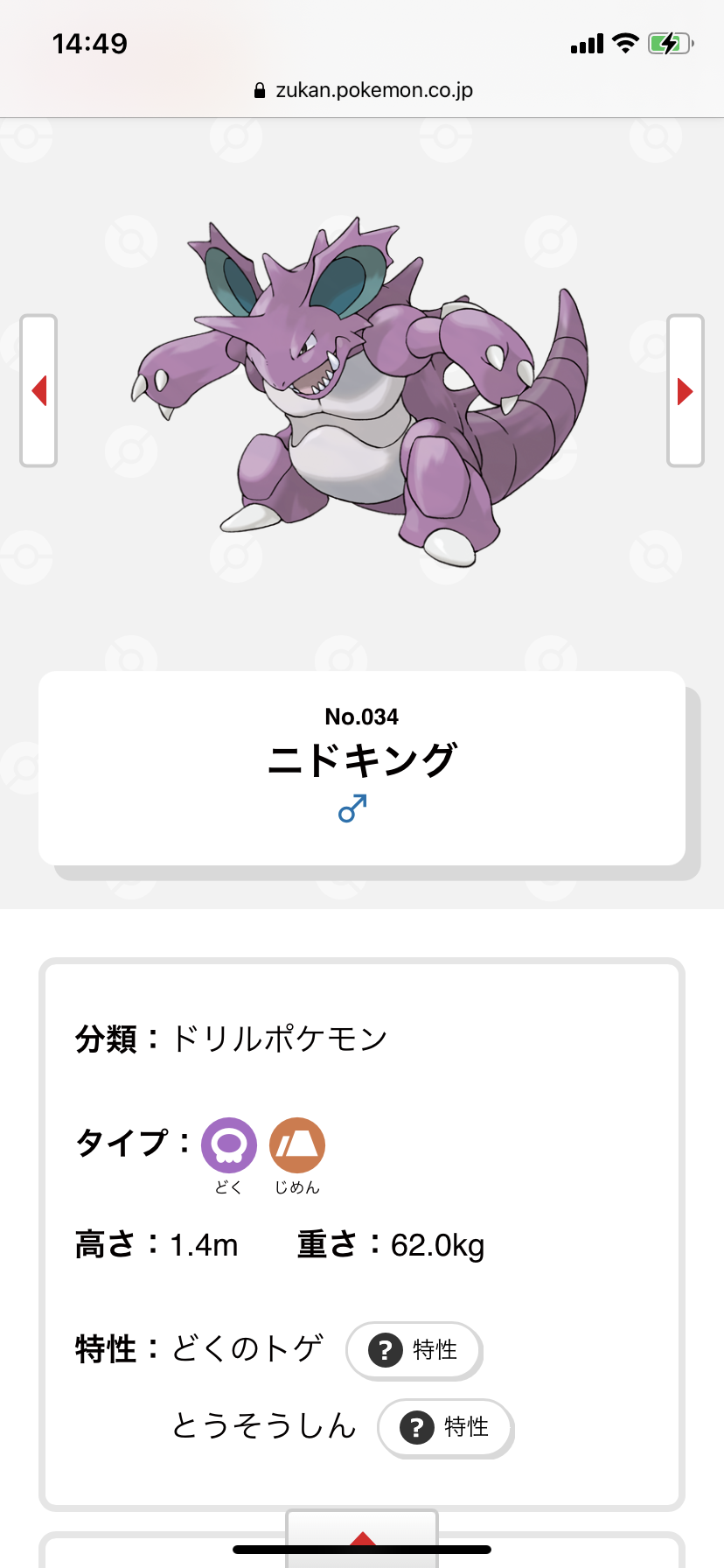Open ability help for どくのトゲ
The height and width of the screenshot is (1568, 724).
[x=414, y=1350]
